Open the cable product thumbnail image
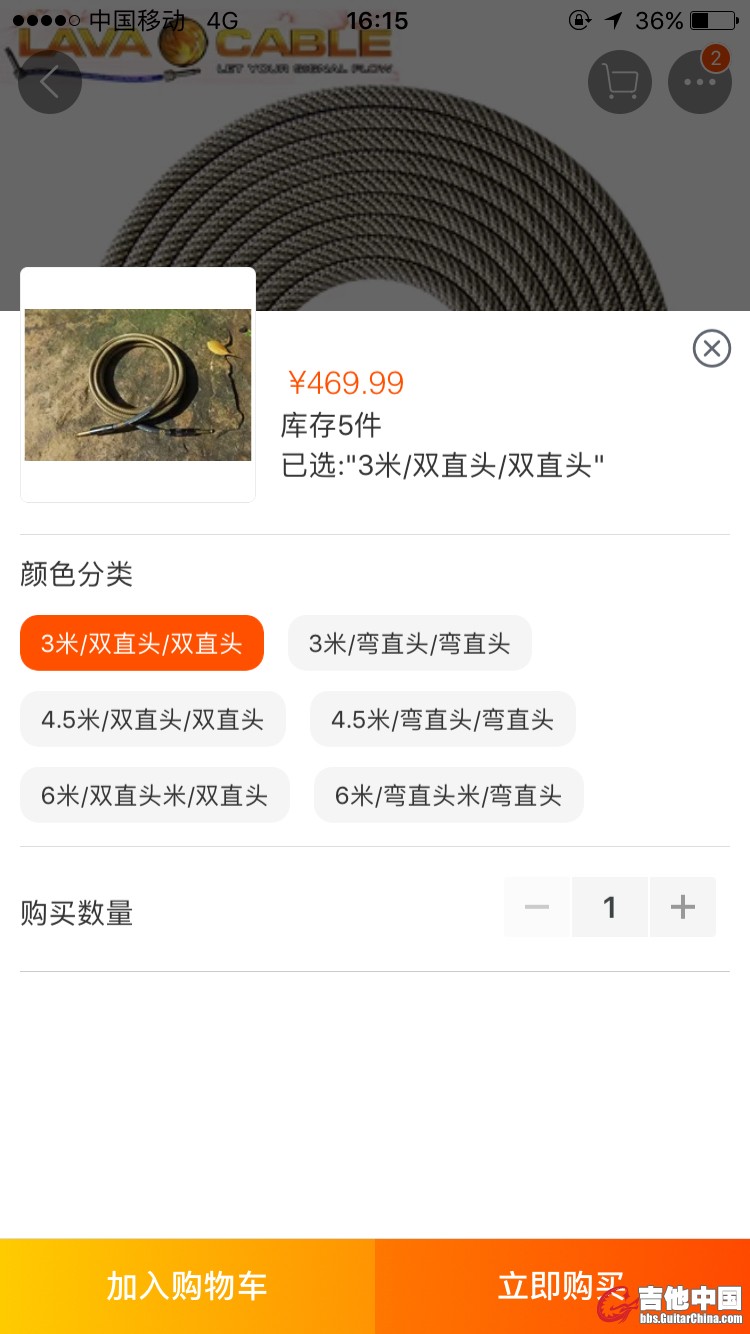Viewport: 750px width, 1334px height. tap(138, 385)
